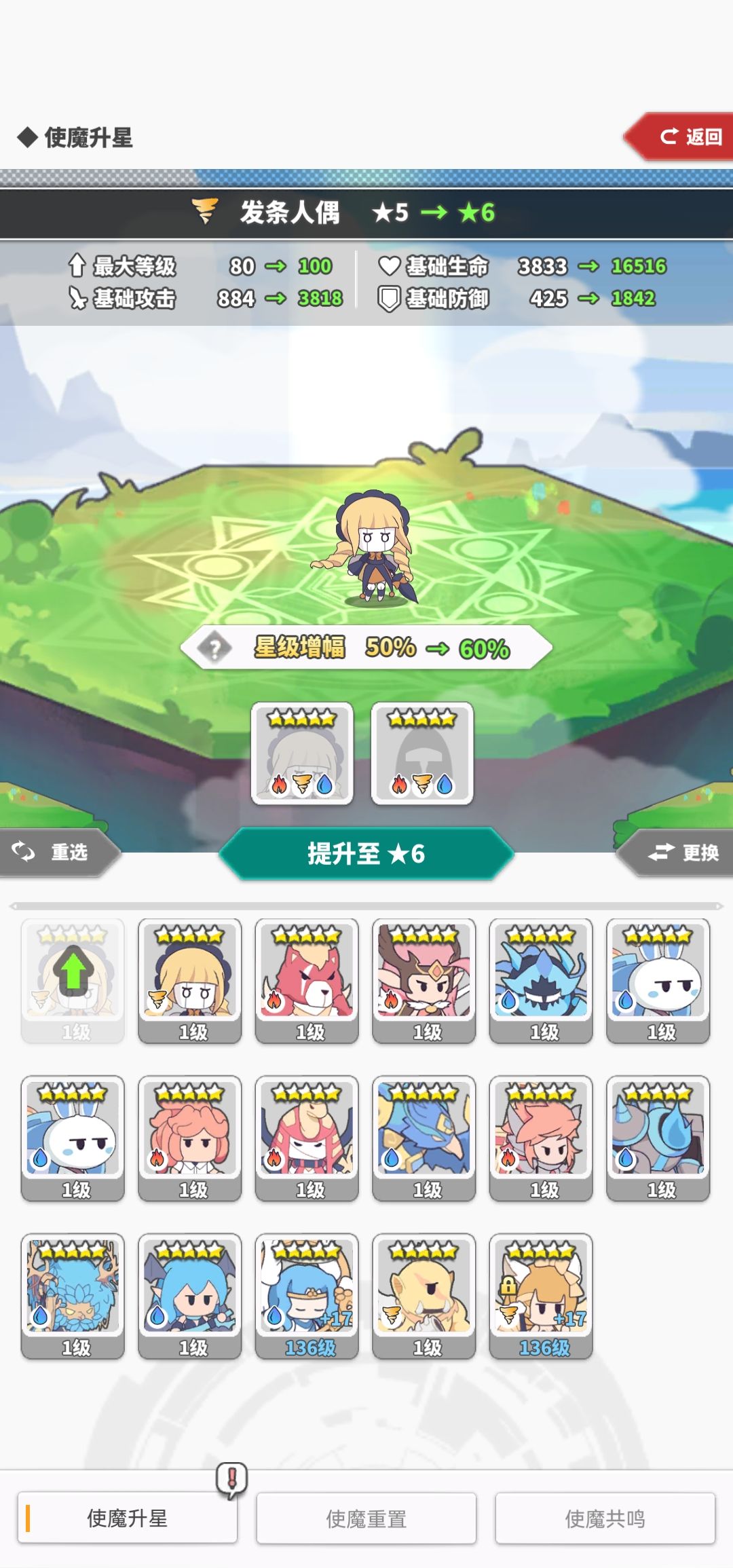Click the up-arrow icon beside 最大等级
Screen dimensions: 733x1568
pos(77,266)
